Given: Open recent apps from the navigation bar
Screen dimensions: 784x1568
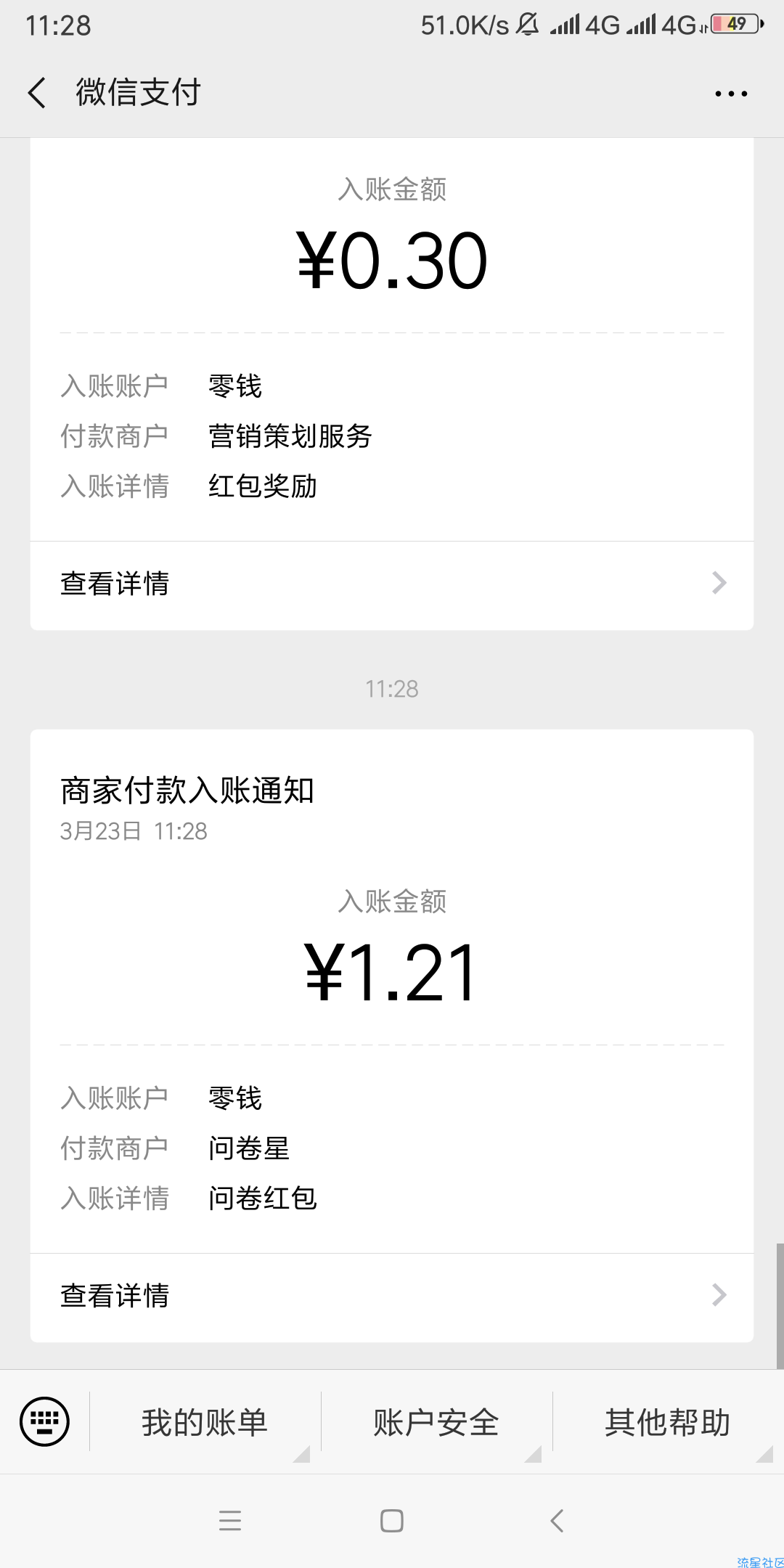Looking at the screenshot, I should 230,1521.
